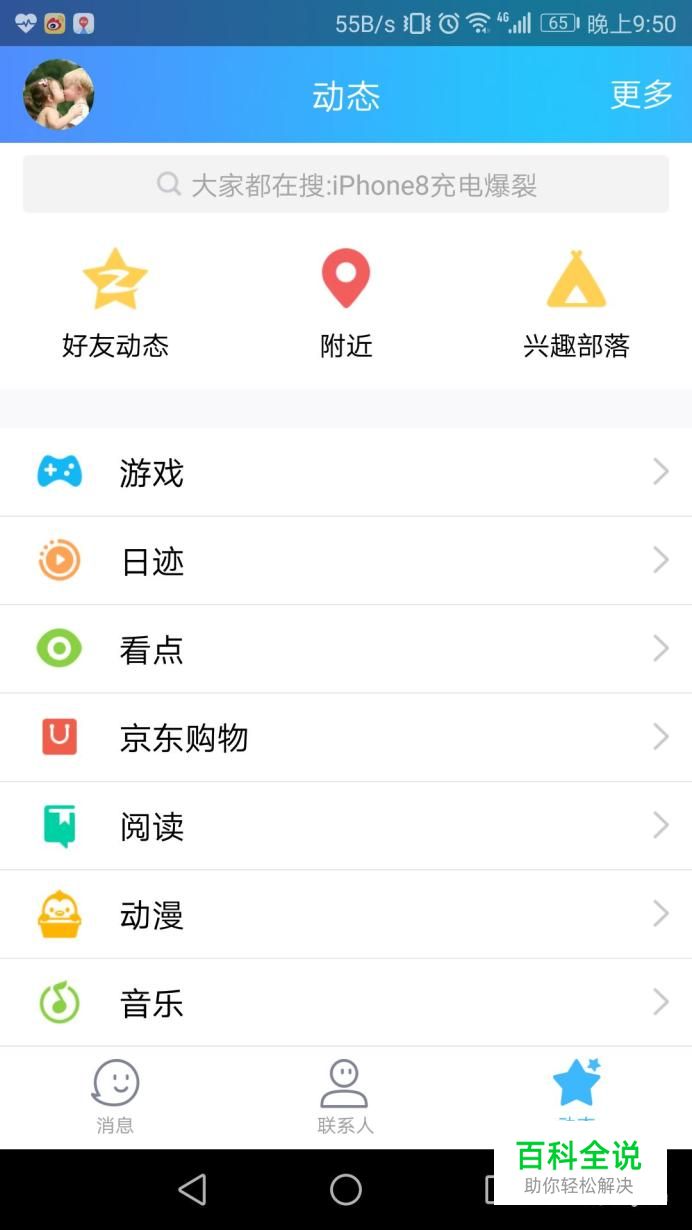This screenshot has width=692, height=1230.
Task: Tap the system back button
Action: click(192, 1189)
